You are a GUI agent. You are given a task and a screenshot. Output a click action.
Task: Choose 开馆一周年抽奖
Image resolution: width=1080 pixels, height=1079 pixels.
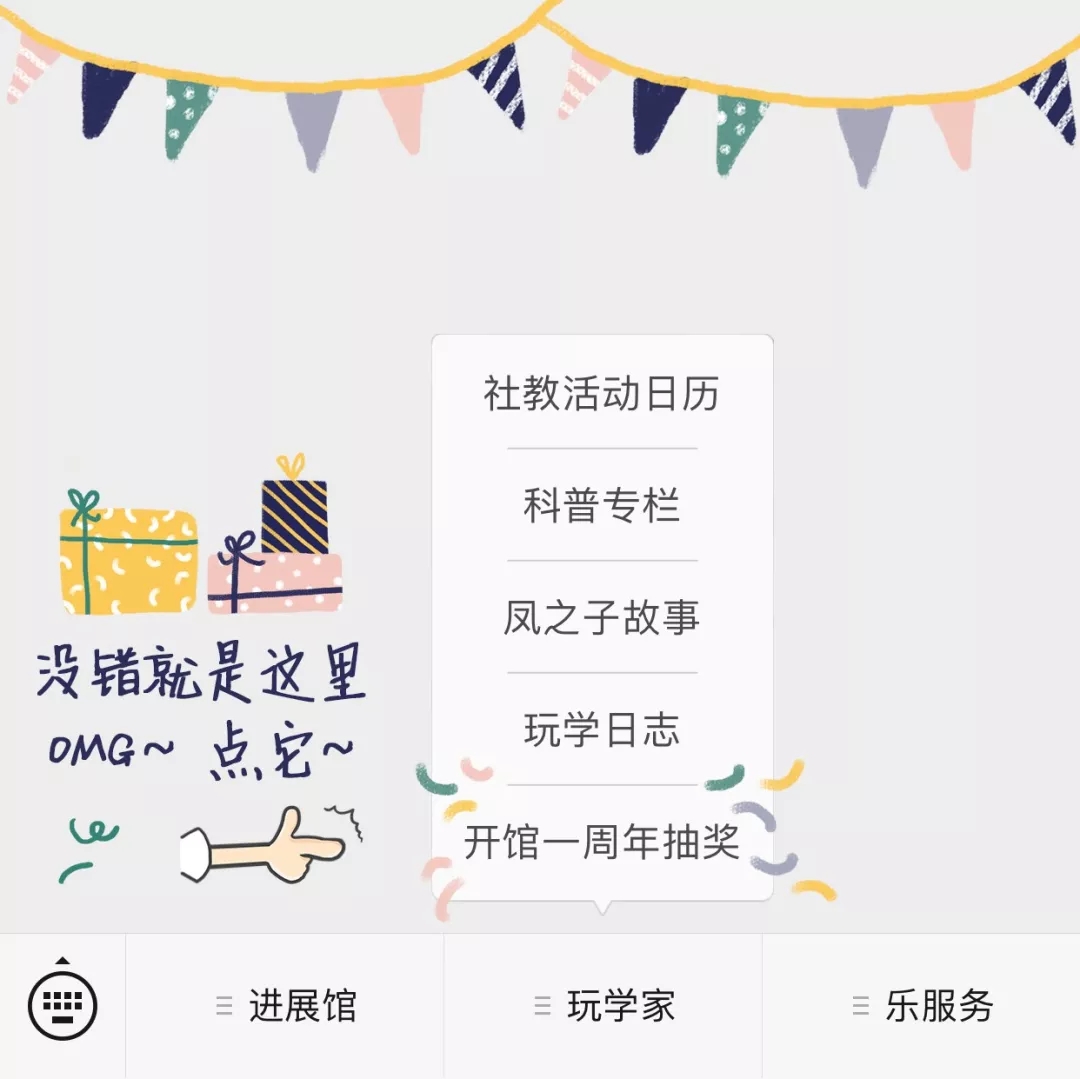click(x=602, y=842)
